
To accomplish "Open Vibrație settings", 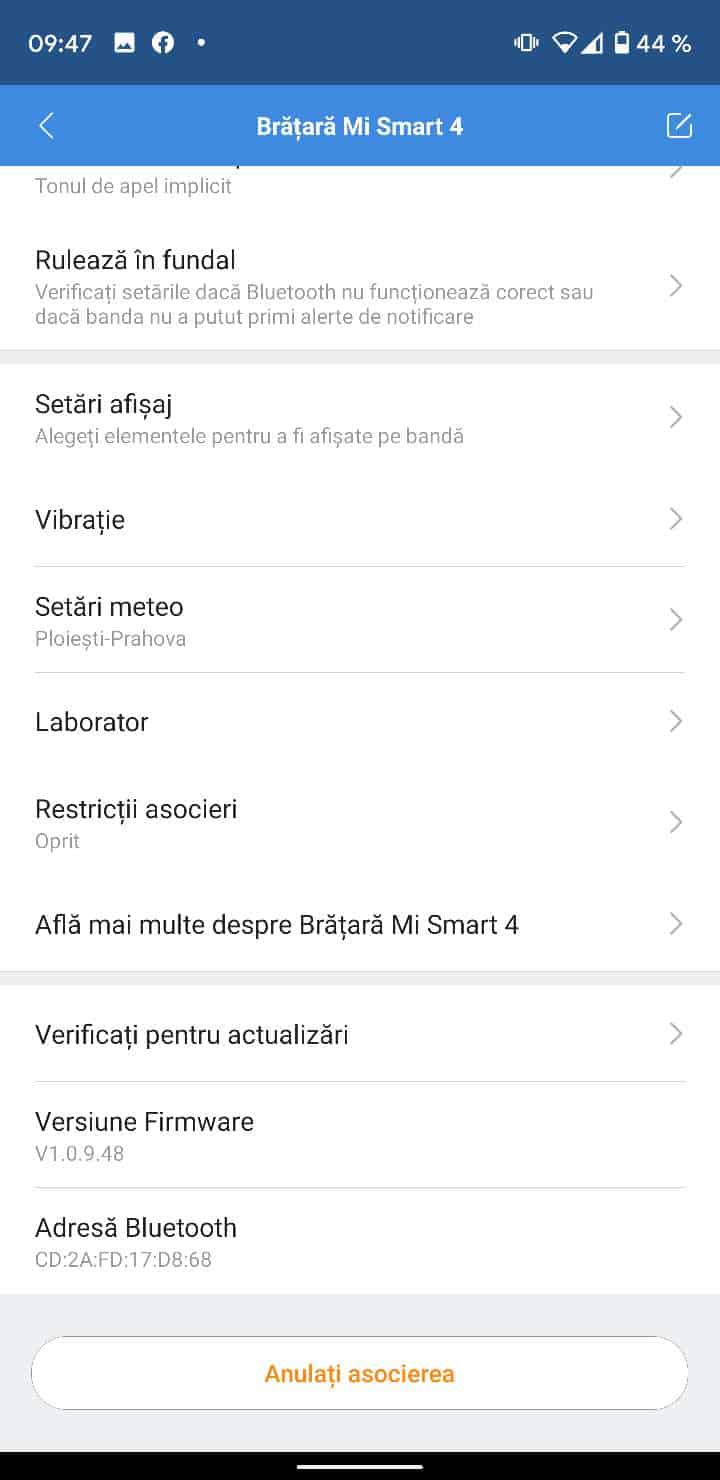I will [x=359, y=519].
